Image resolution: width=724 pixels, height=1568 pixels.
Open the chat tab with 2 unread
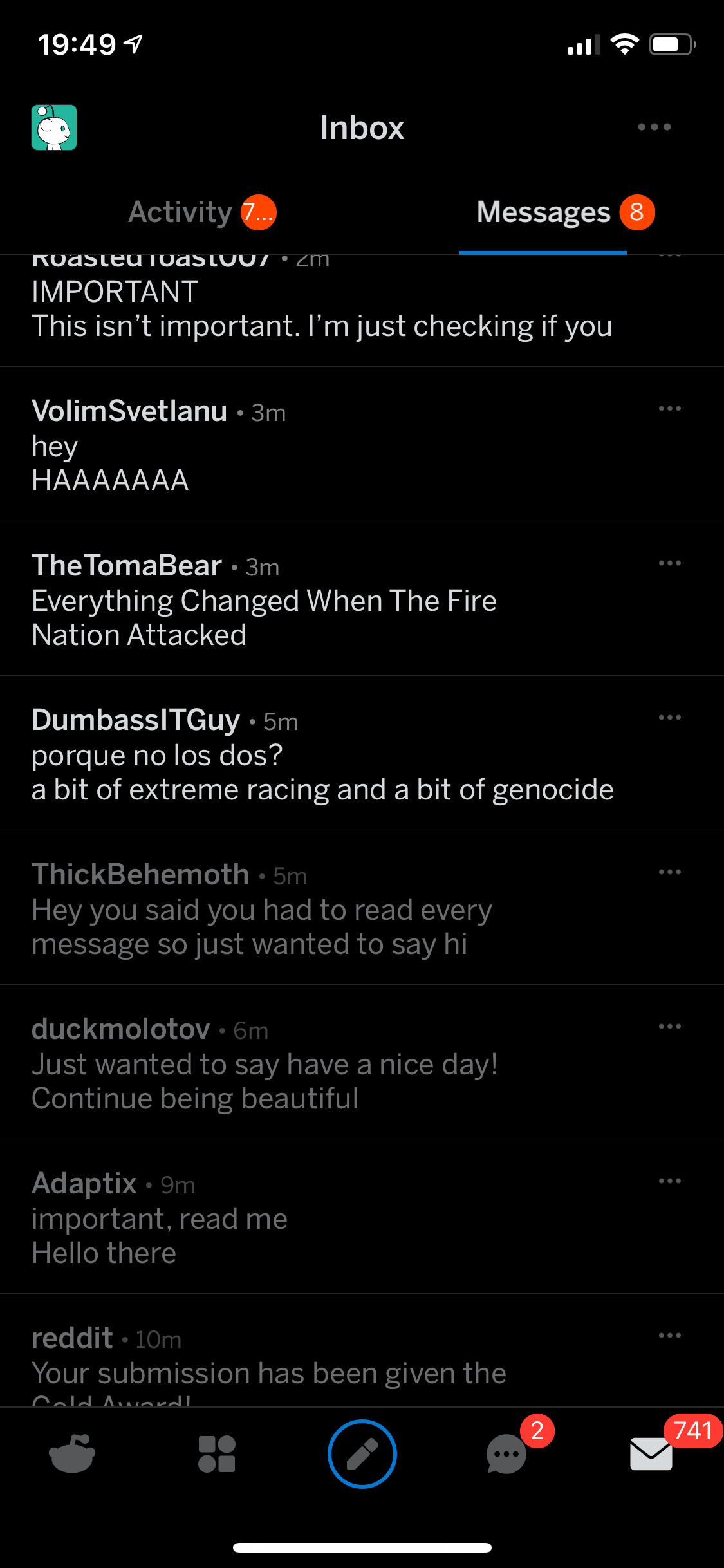pyautogui.click(x=508, y=1453)
